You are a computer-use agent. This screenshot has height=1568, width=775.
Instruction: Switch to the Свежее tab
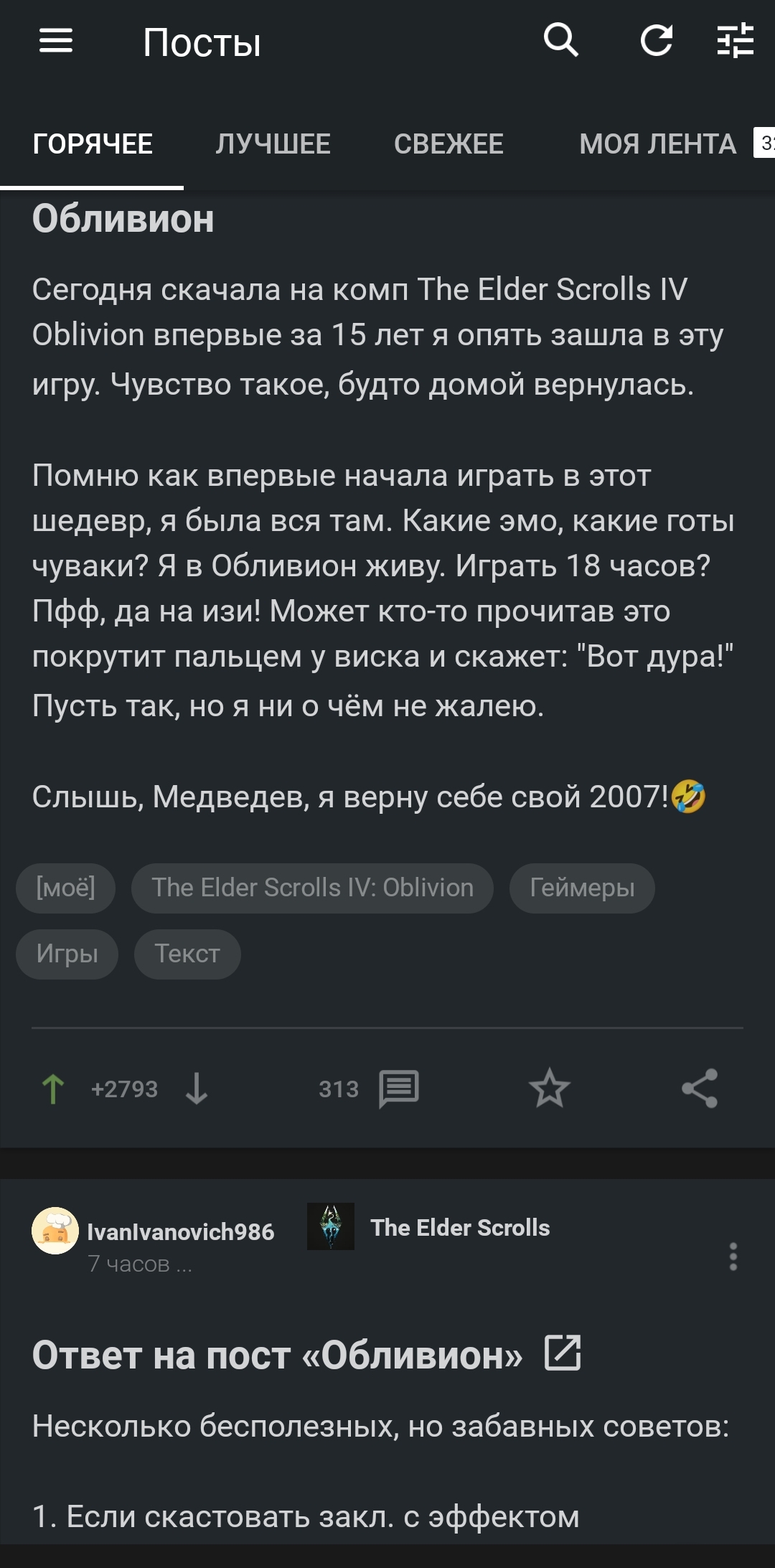tap(448, 144)
